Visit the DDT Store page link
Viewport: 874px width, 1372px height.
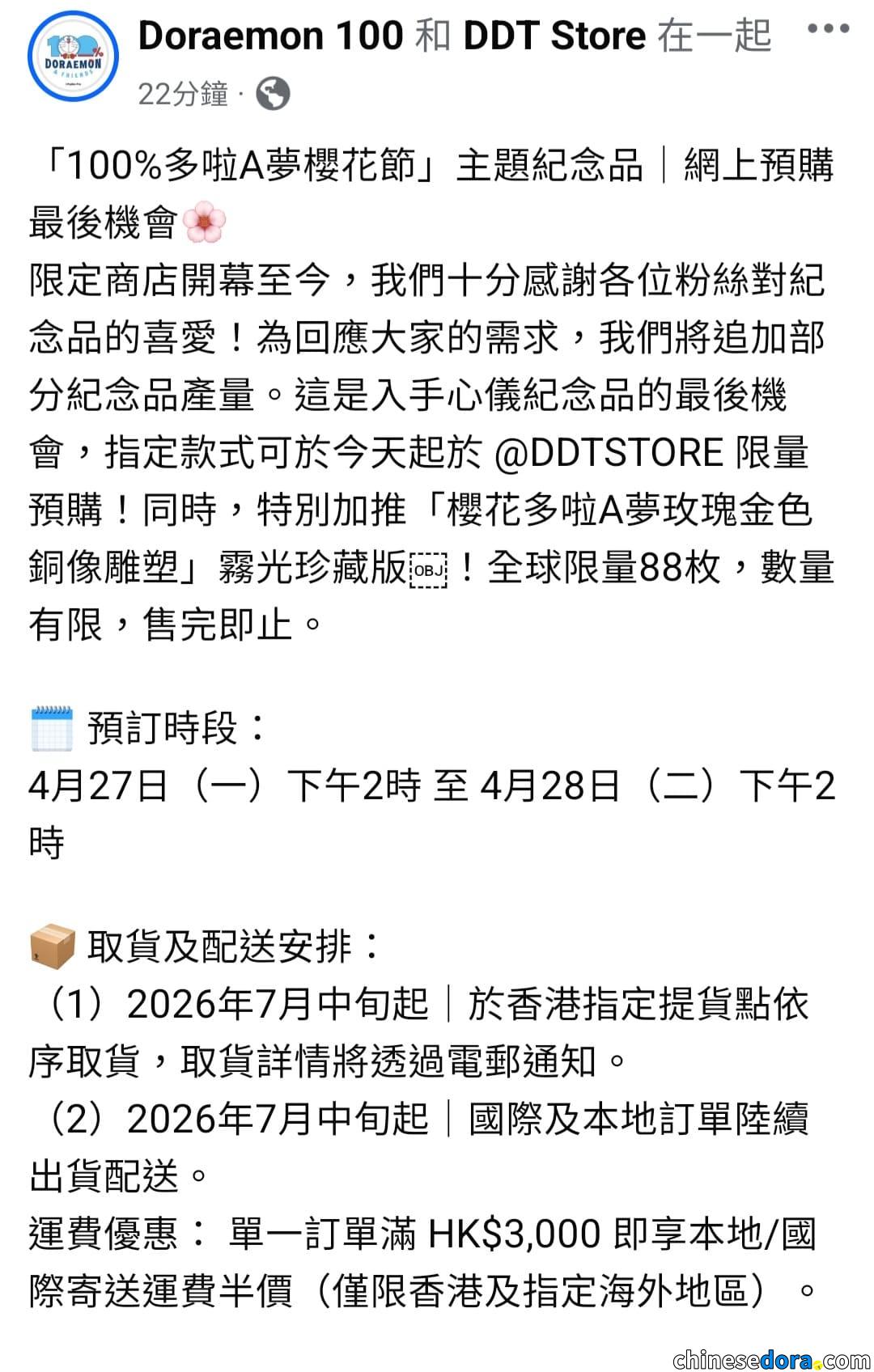click(x=554, y=36)
